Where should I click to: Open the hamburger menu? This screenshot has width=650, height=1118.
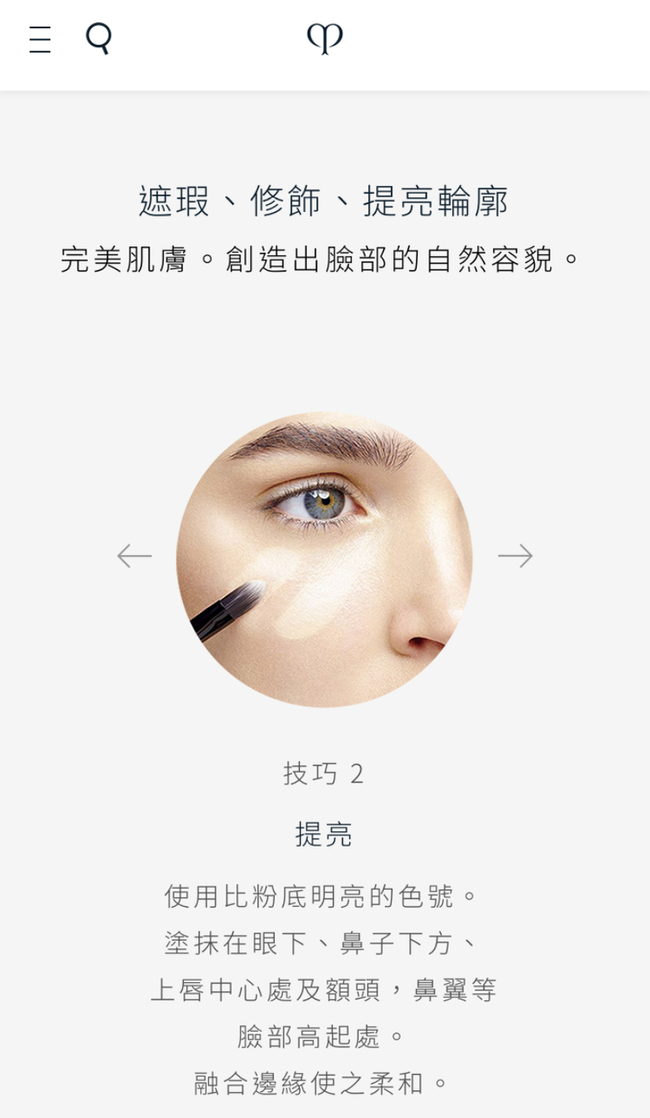(40, 39)
